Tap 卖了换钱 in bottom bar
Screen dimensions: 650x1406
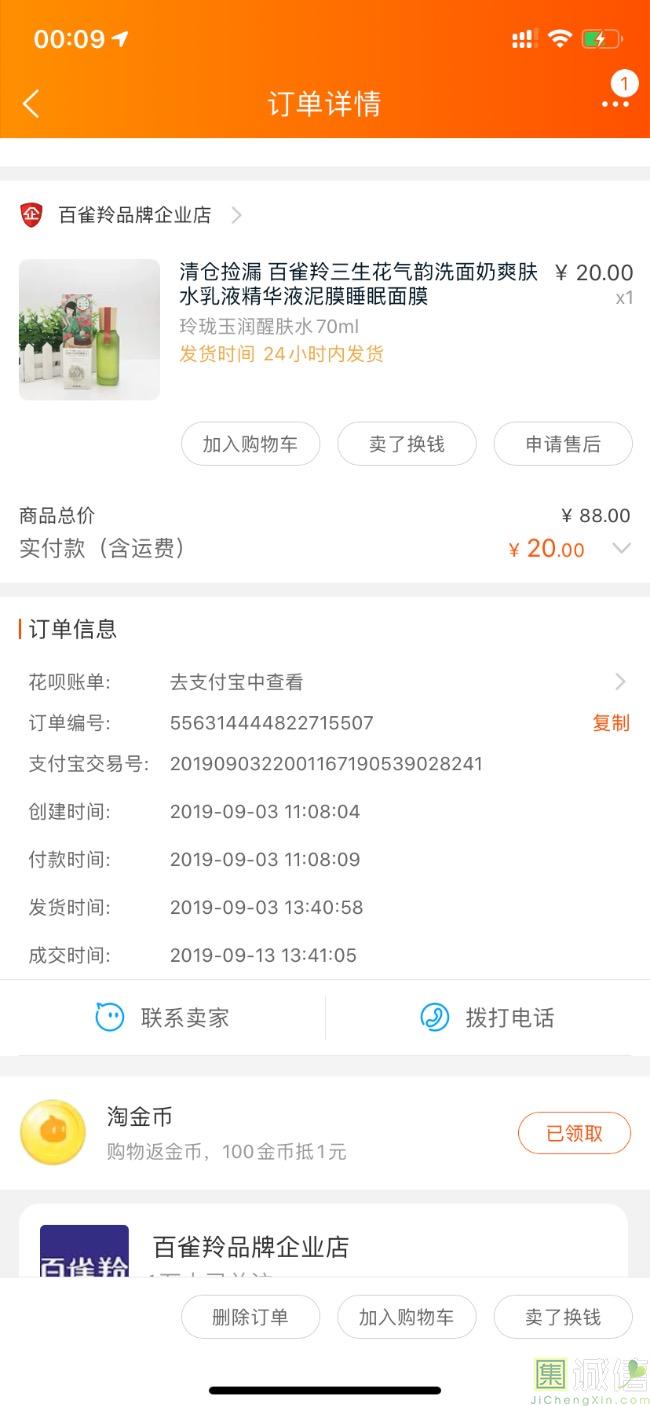point(563,1317)
